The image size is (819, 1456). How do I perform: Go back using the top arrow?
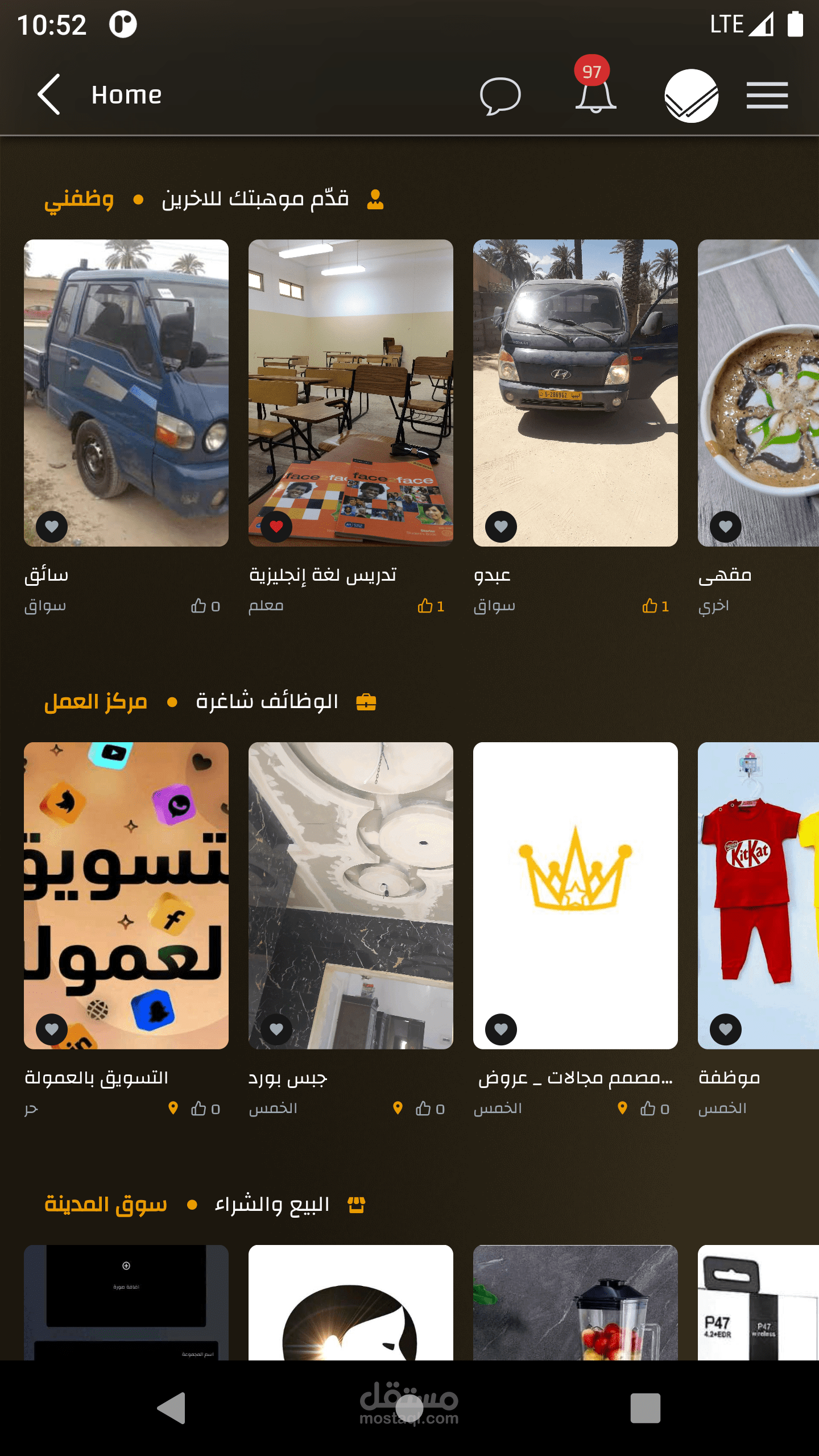pyautogui.click(x=49, y=94)
